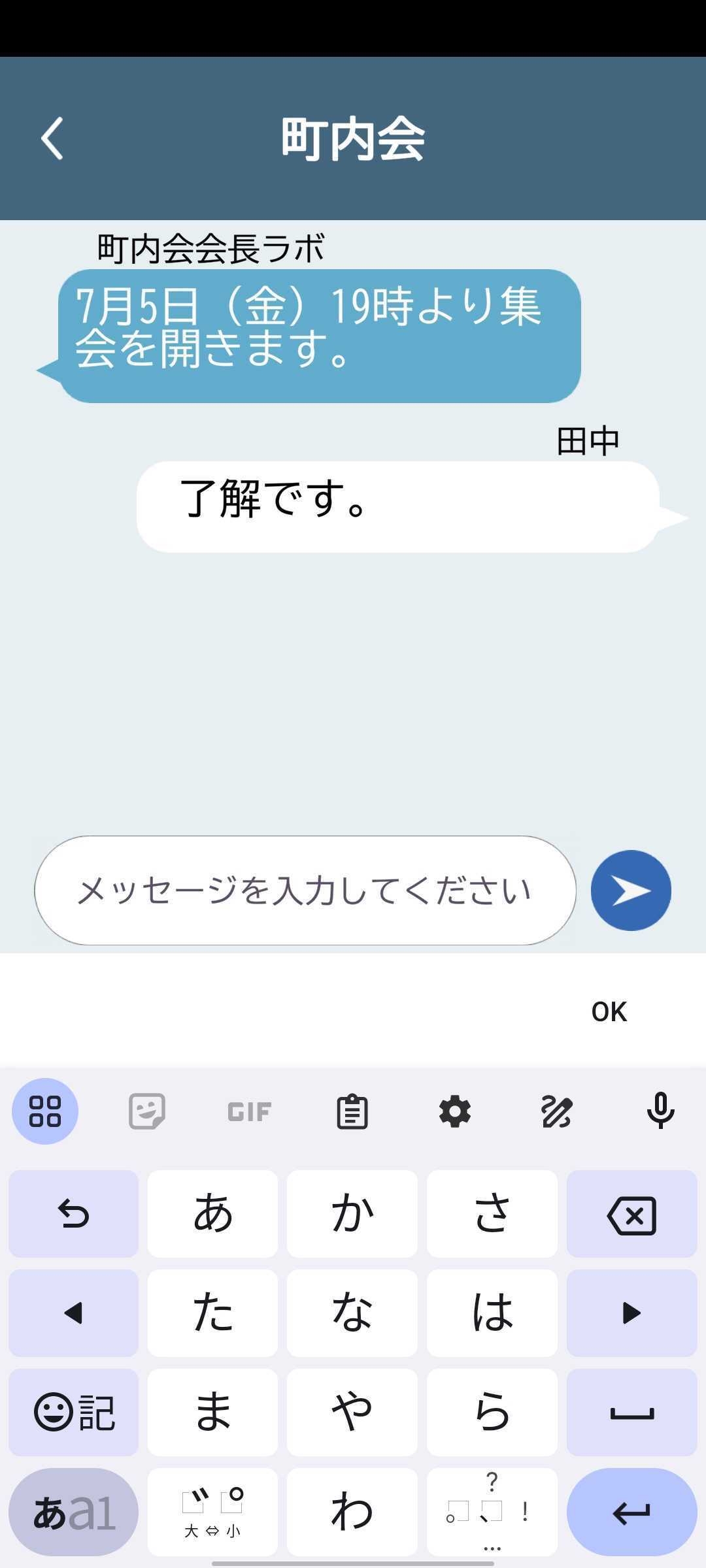Screen dimensions: 706x1568
Task: Open the keyboard clipboard
Action: point(352,1111)
